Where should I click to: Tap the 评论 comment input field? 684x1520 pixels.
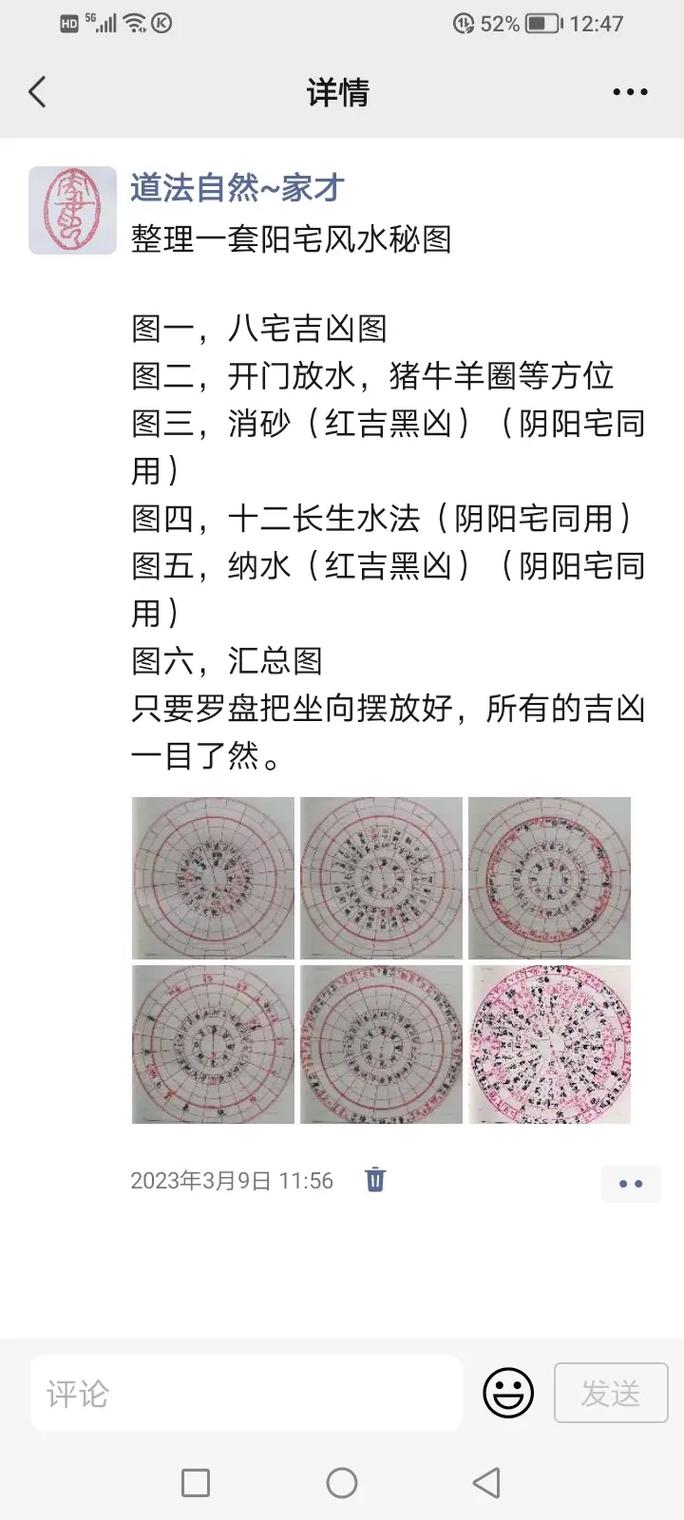click(x=246, y=1393)
